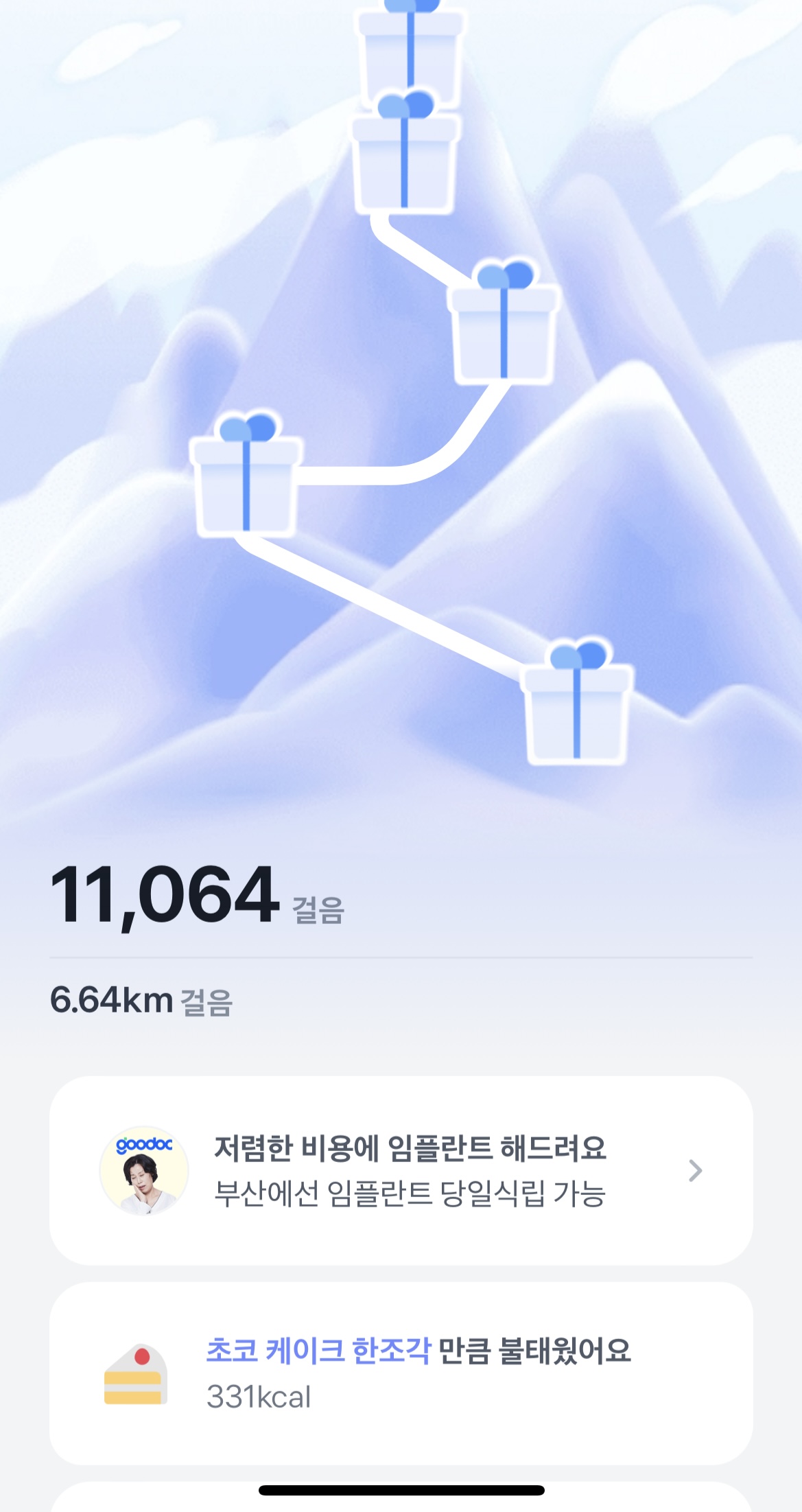Open the 331kcal chocolate cake card
Image resolution: width=802 pixels, height=1512 pixels.
click(x=401, y=1373)
